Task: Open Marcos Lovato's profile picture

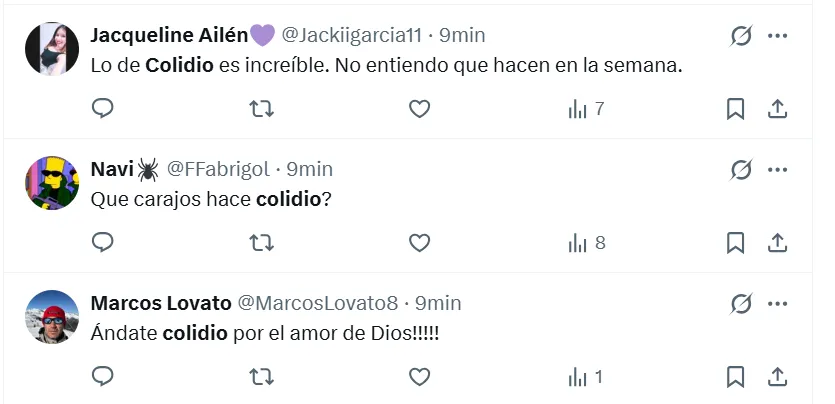Action: pyautogui.click(x=52, y=316)
